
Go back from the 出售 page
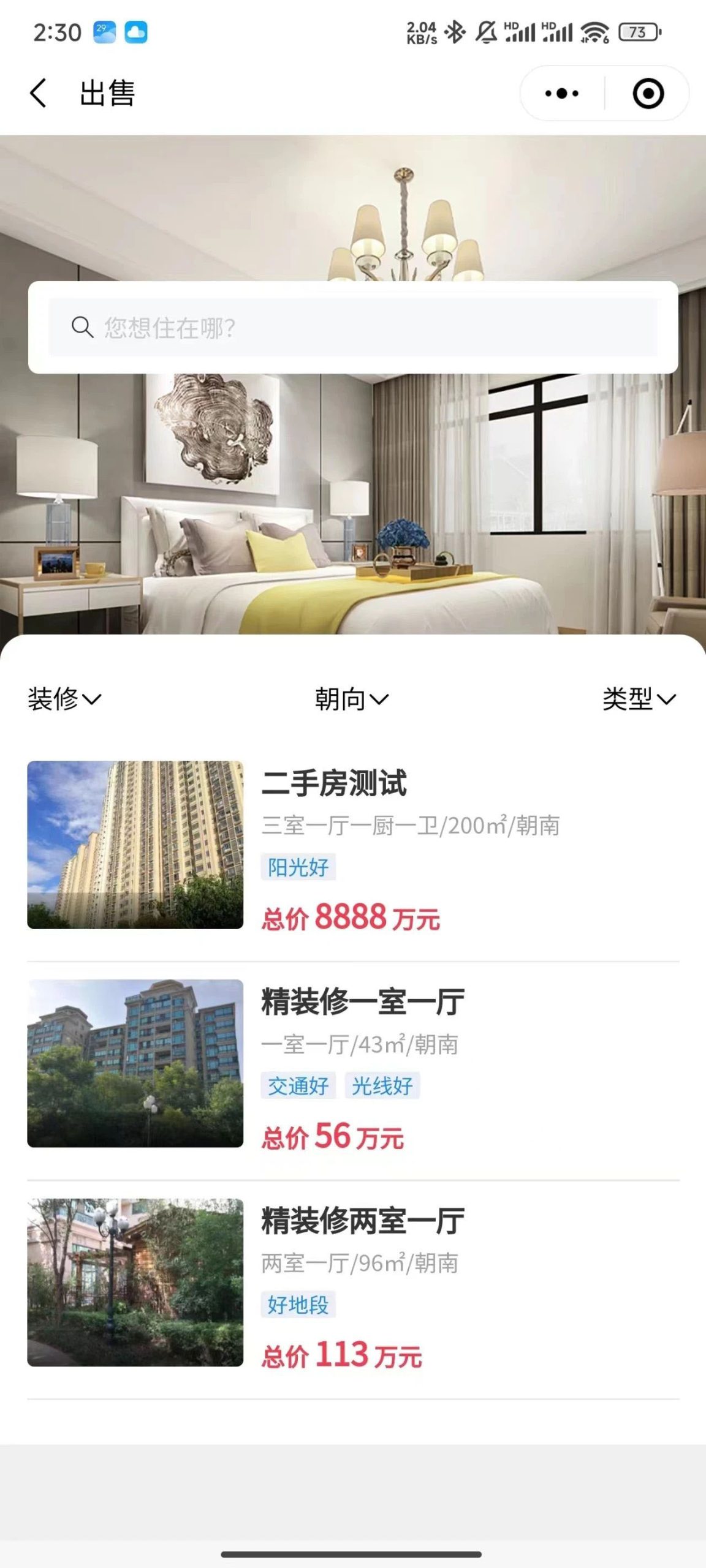tap(38, 94)
